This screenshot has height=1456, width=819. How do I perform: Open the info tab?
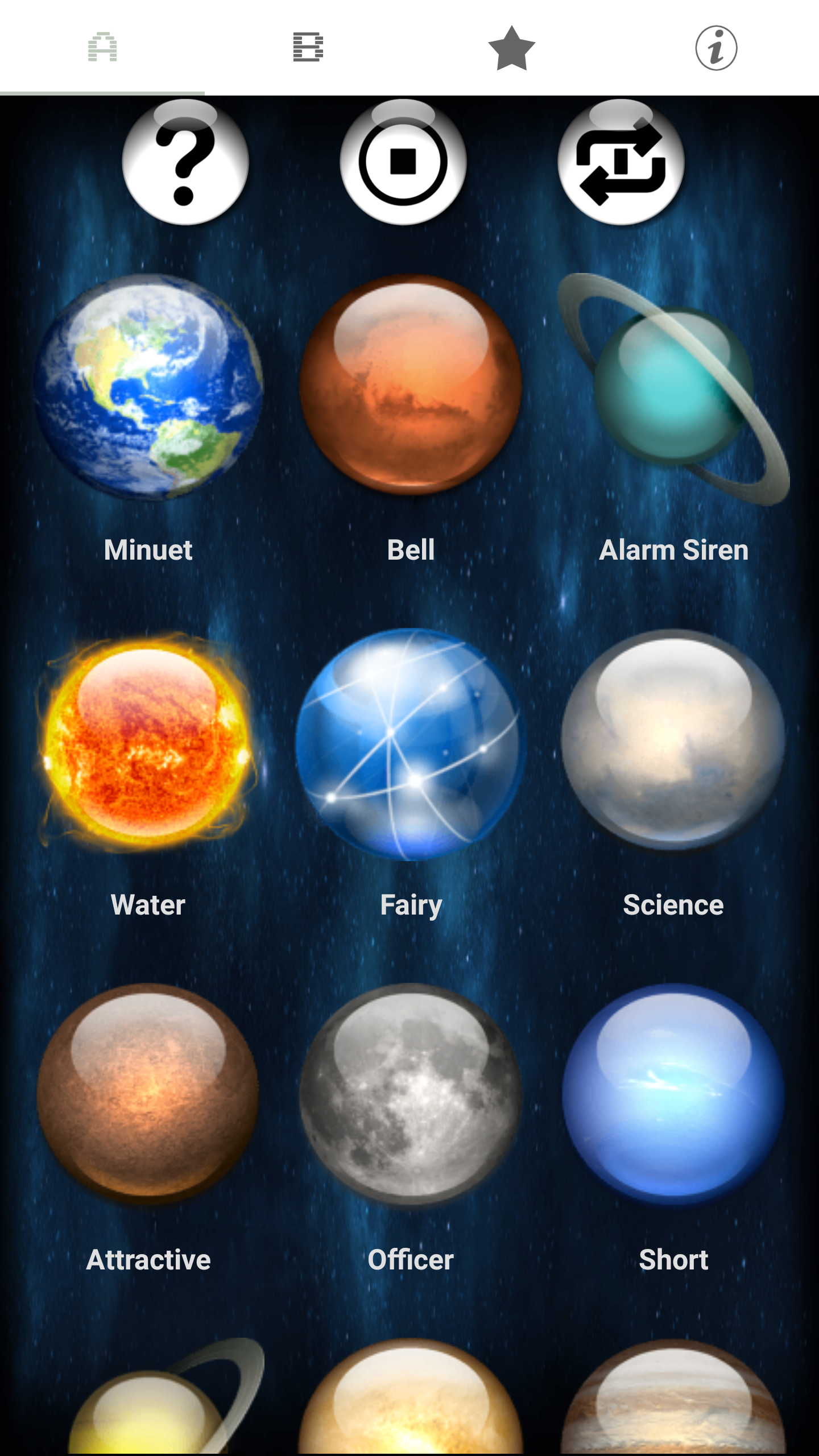click(716, 47)
